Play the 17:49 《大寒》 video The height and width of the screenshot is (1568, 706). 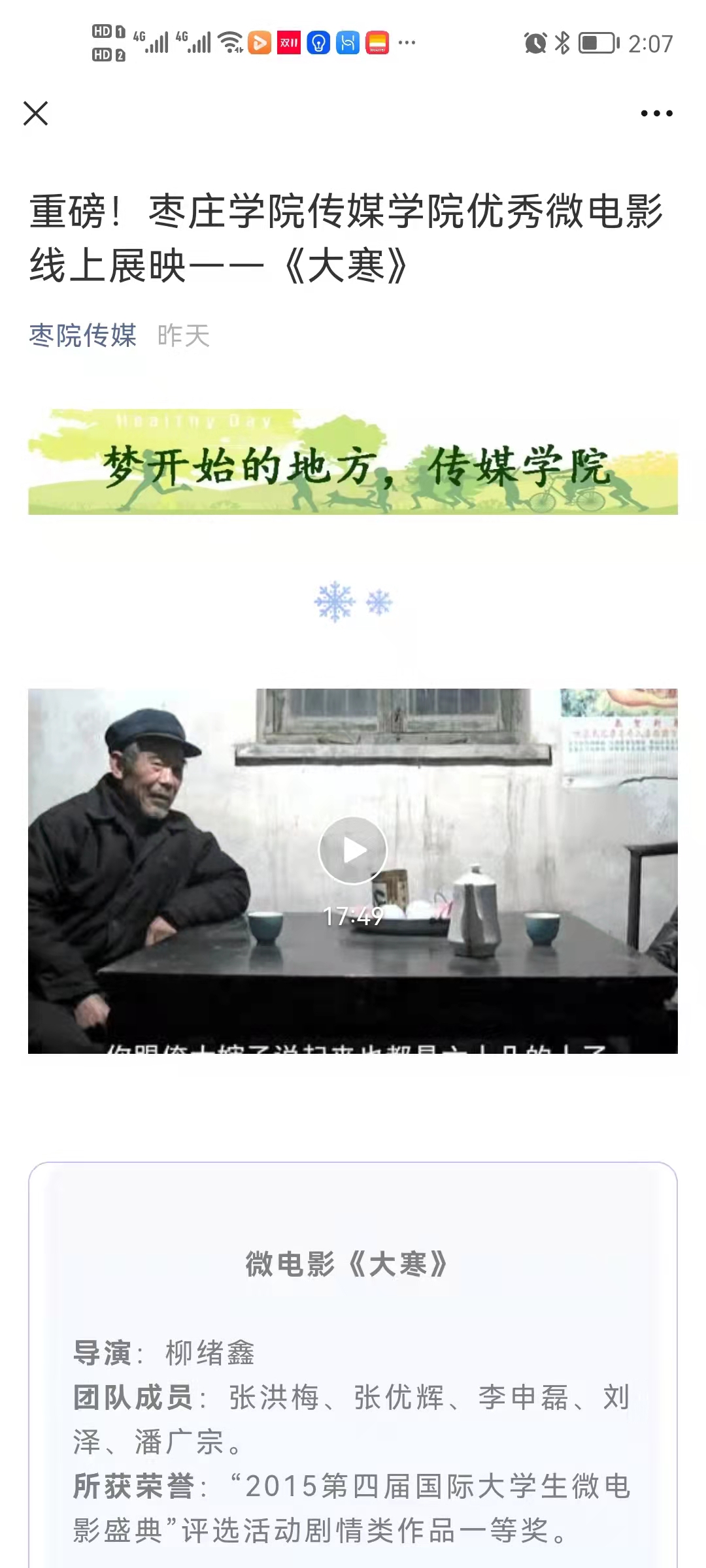353,850
